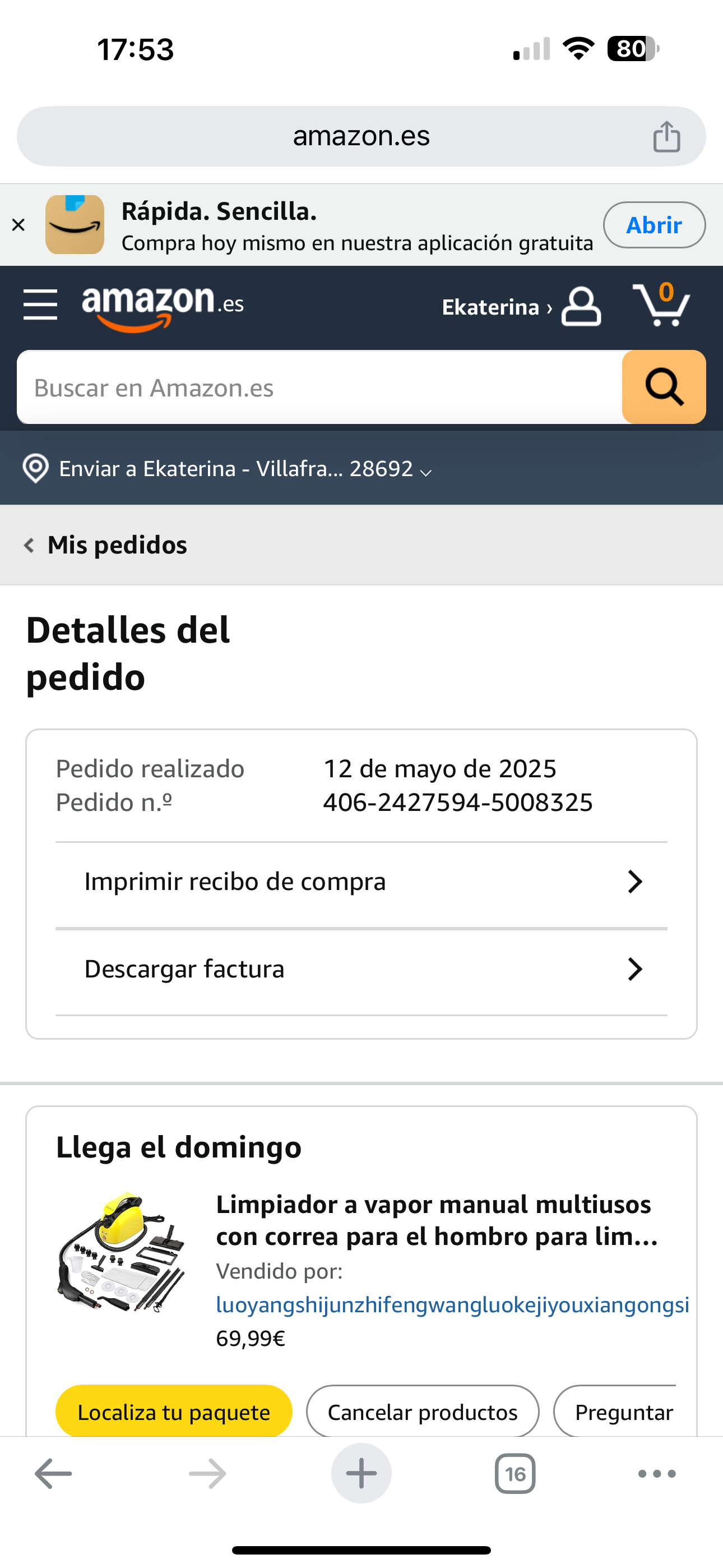
Task: Tap the orange search magnifier button
Action: [664, 387]
